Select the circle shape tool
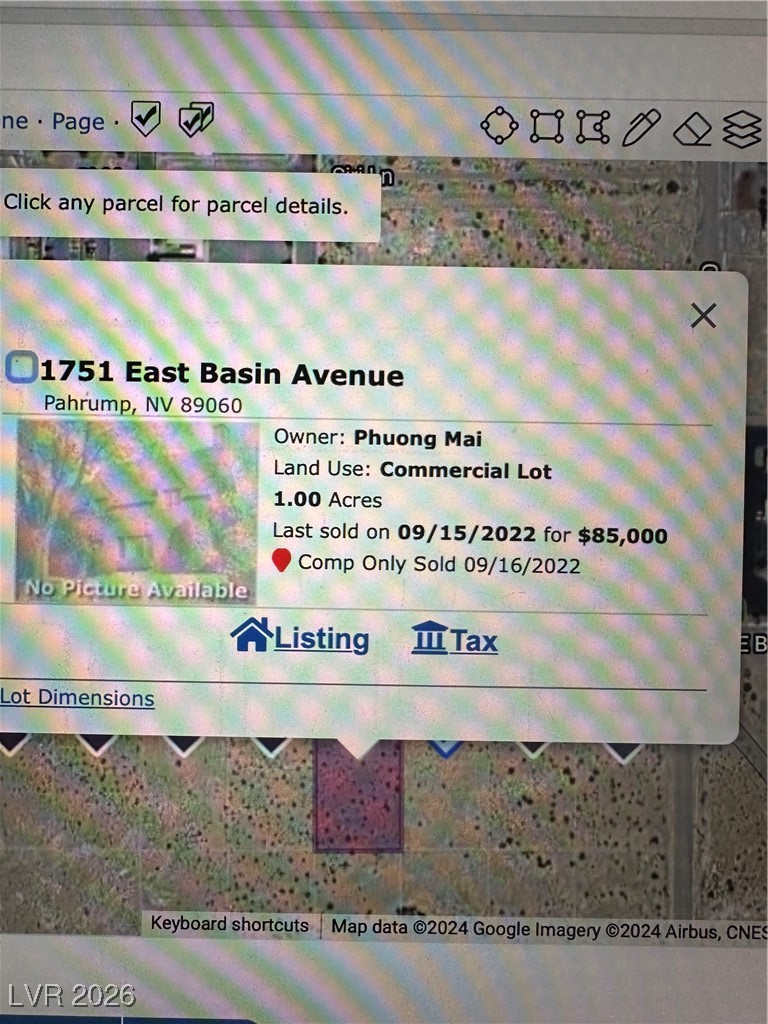This screenshot has width=768, height=1024. tap(499, 126)
